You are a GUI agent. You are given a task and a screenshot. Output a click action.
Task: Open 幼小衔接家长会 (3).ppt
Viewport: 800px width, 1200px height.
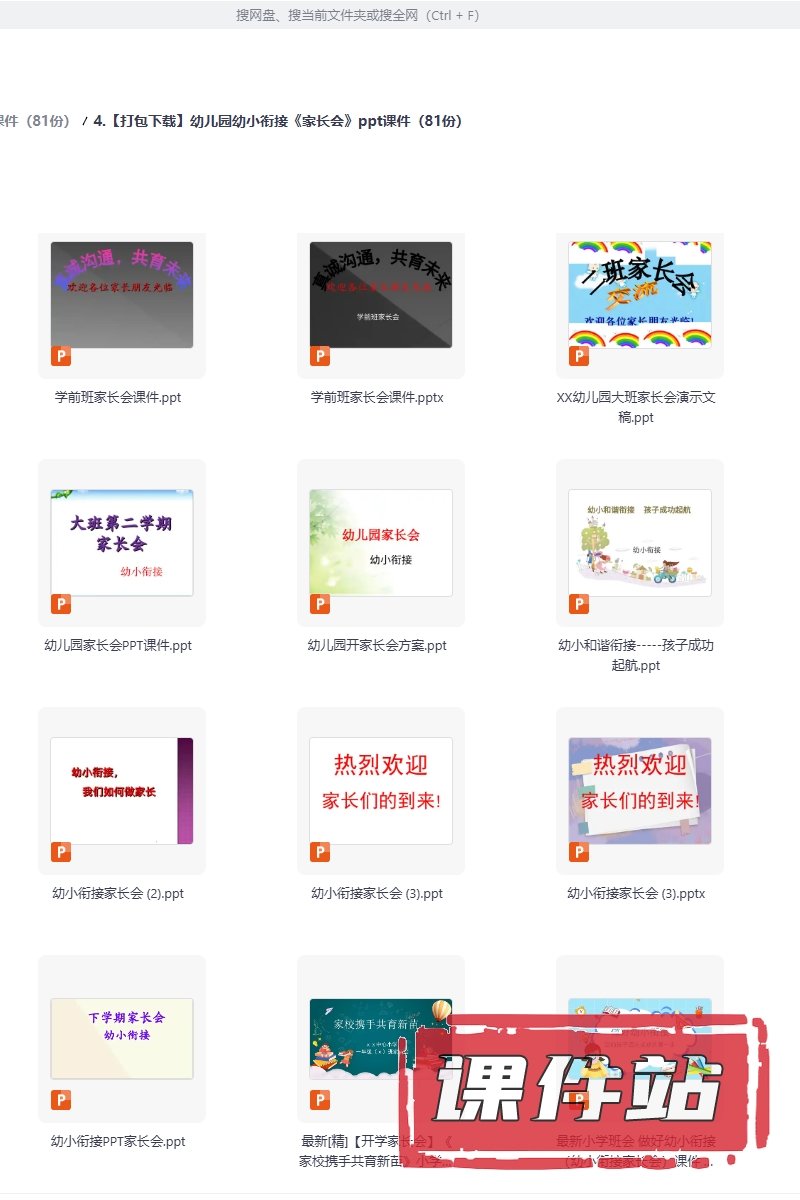coord(380,791)
